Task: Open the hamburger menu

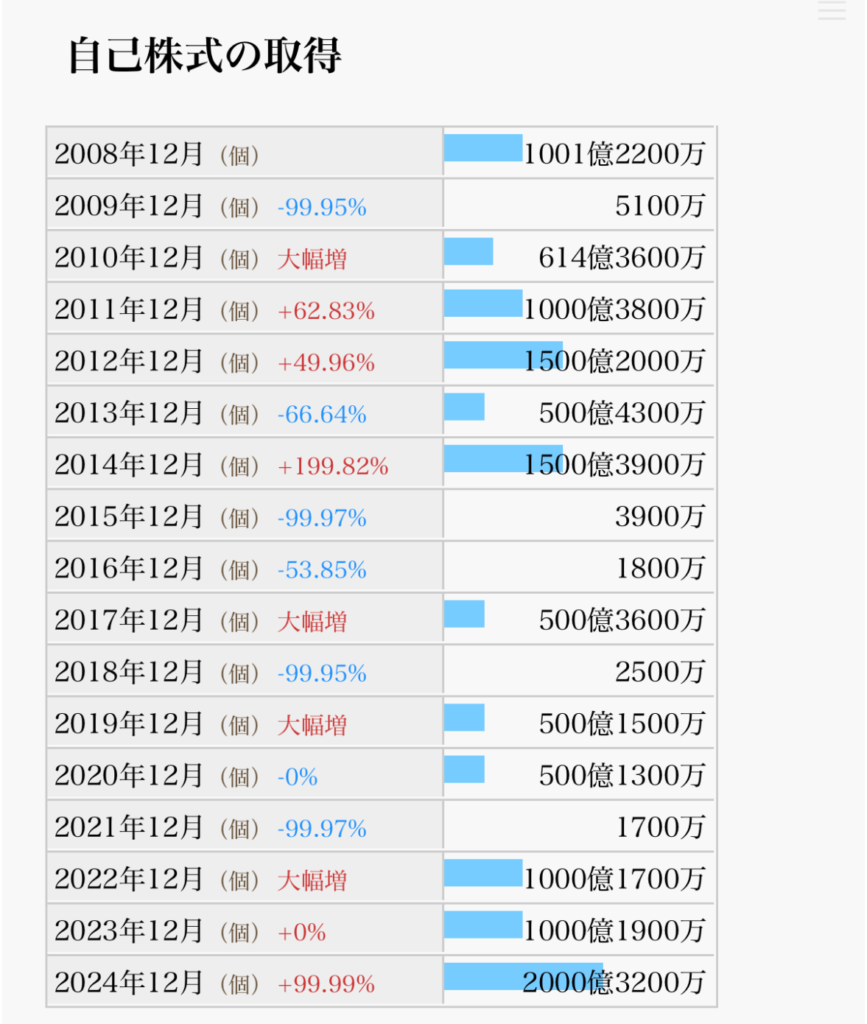Action: click(831, 11)
